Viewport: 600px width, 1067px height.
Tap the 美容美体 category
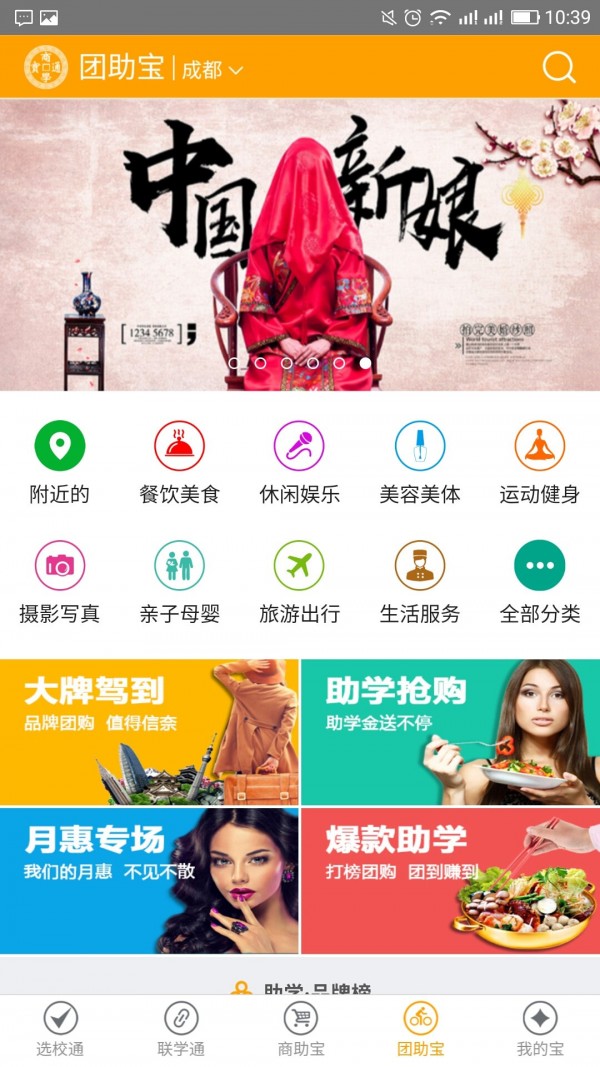[419, 462]
